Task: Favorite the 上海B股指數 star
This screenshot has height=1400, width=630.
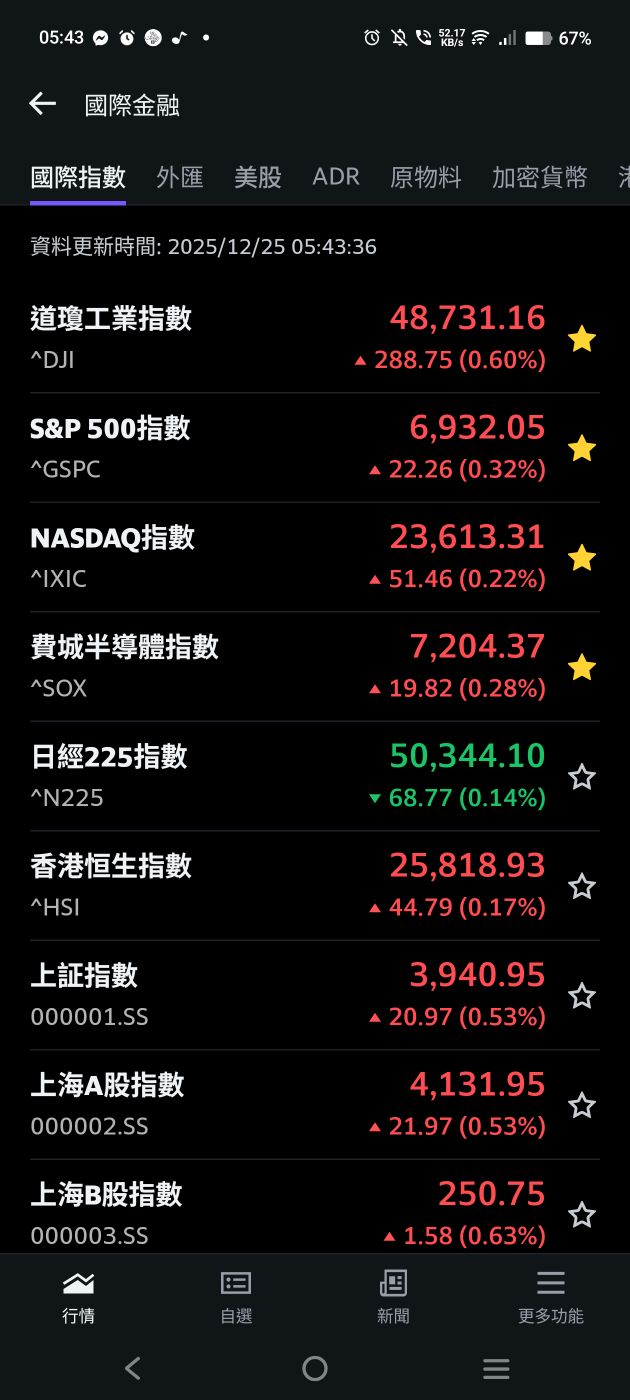Action: [582, 1215]
